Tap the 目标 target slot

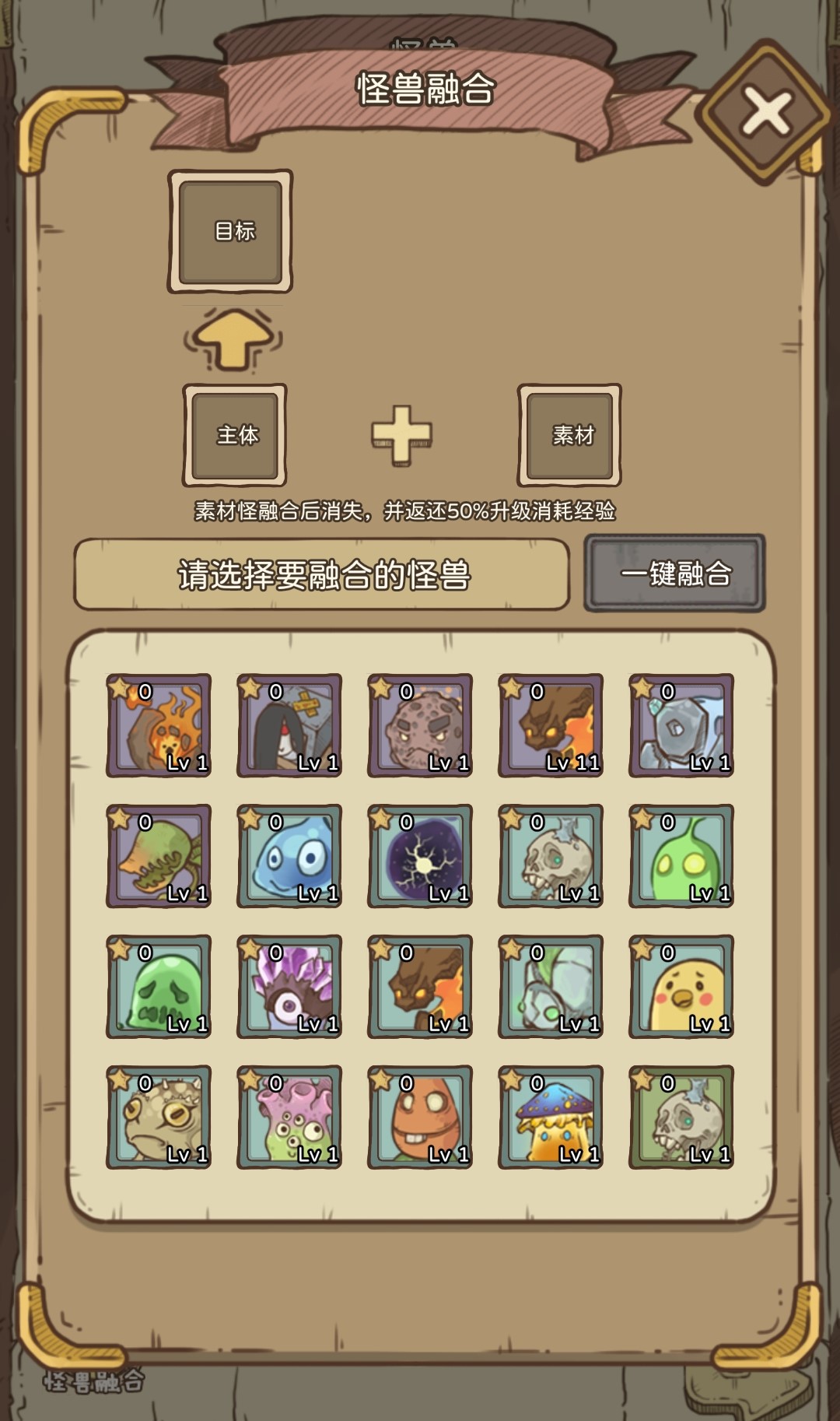coord(230,231)
